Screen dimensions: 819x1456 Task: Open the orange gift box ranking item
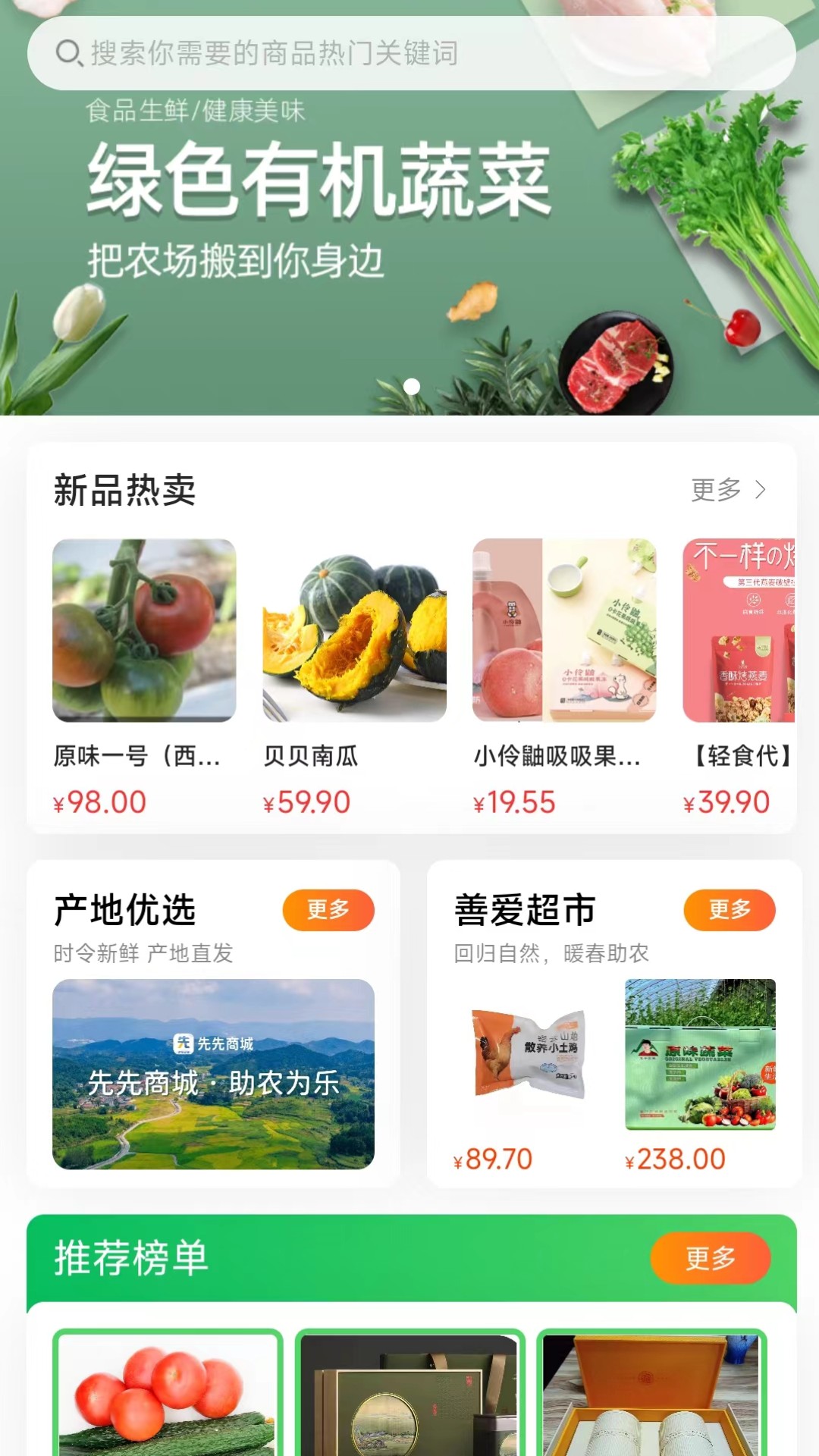click(x=651, y=1394)
